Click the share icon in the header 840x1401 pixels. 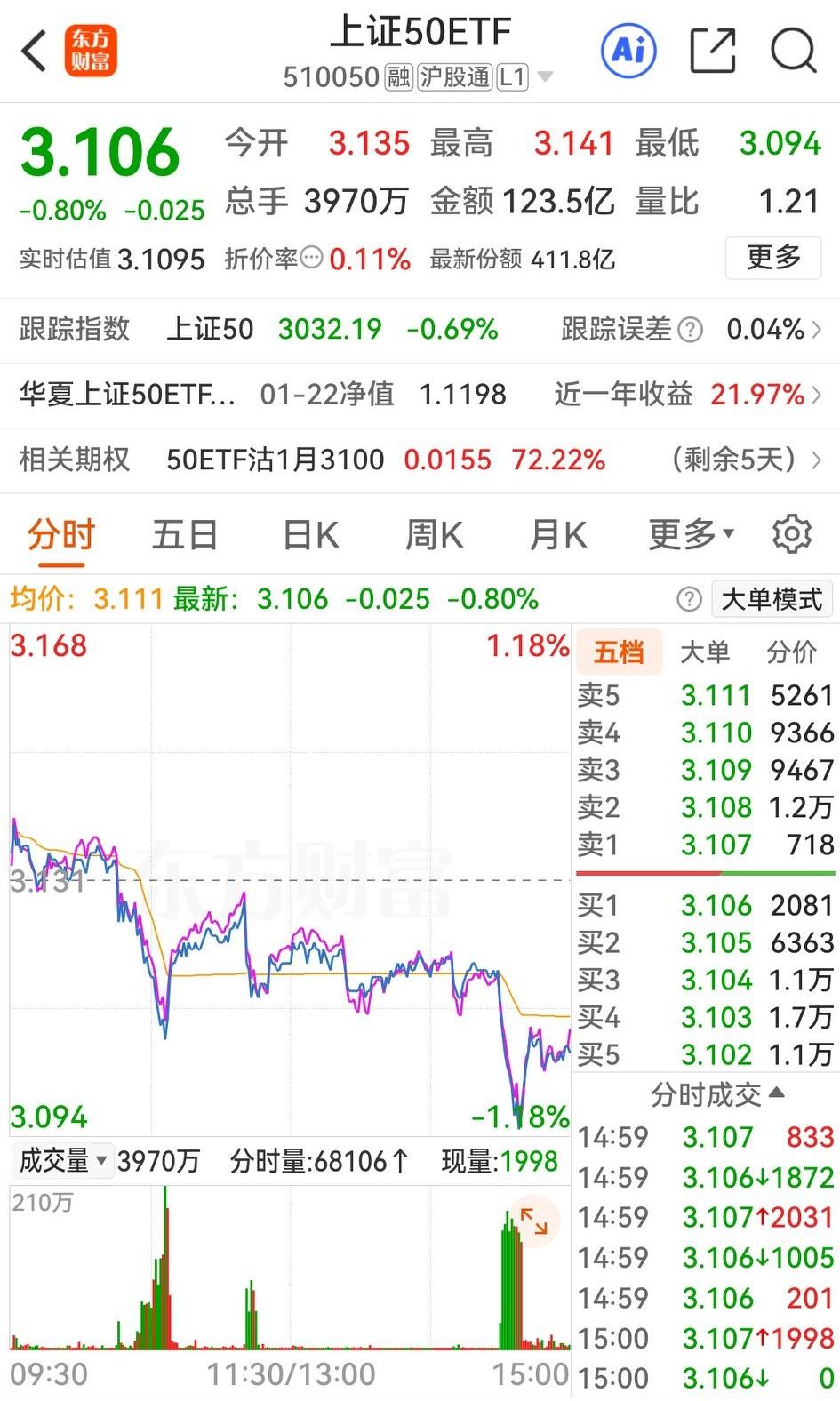point(711,51)
